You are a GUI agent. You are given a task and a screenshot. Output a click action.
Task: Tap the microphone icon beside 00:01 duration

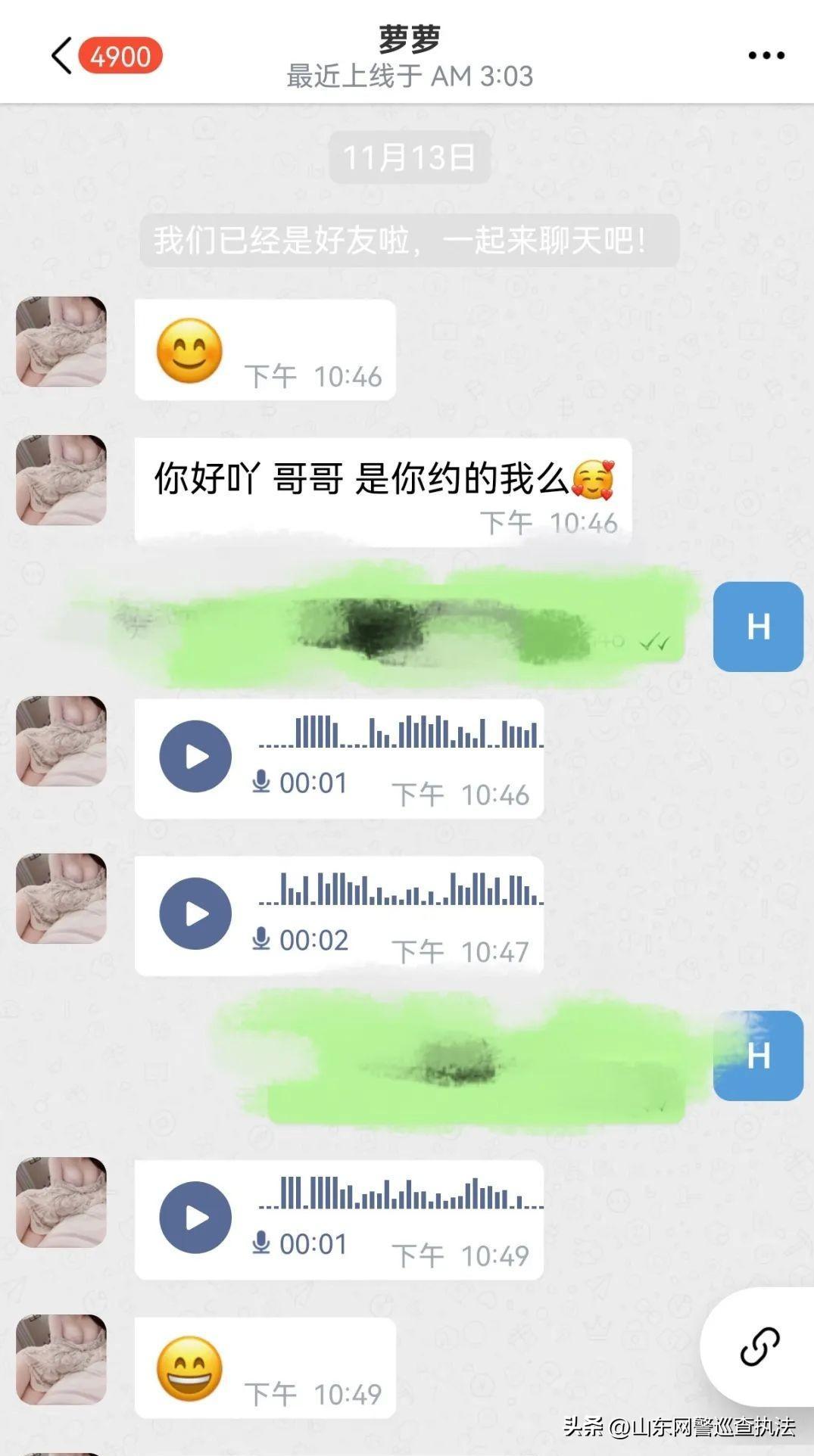pyautogui.click(x=261, y=783)
